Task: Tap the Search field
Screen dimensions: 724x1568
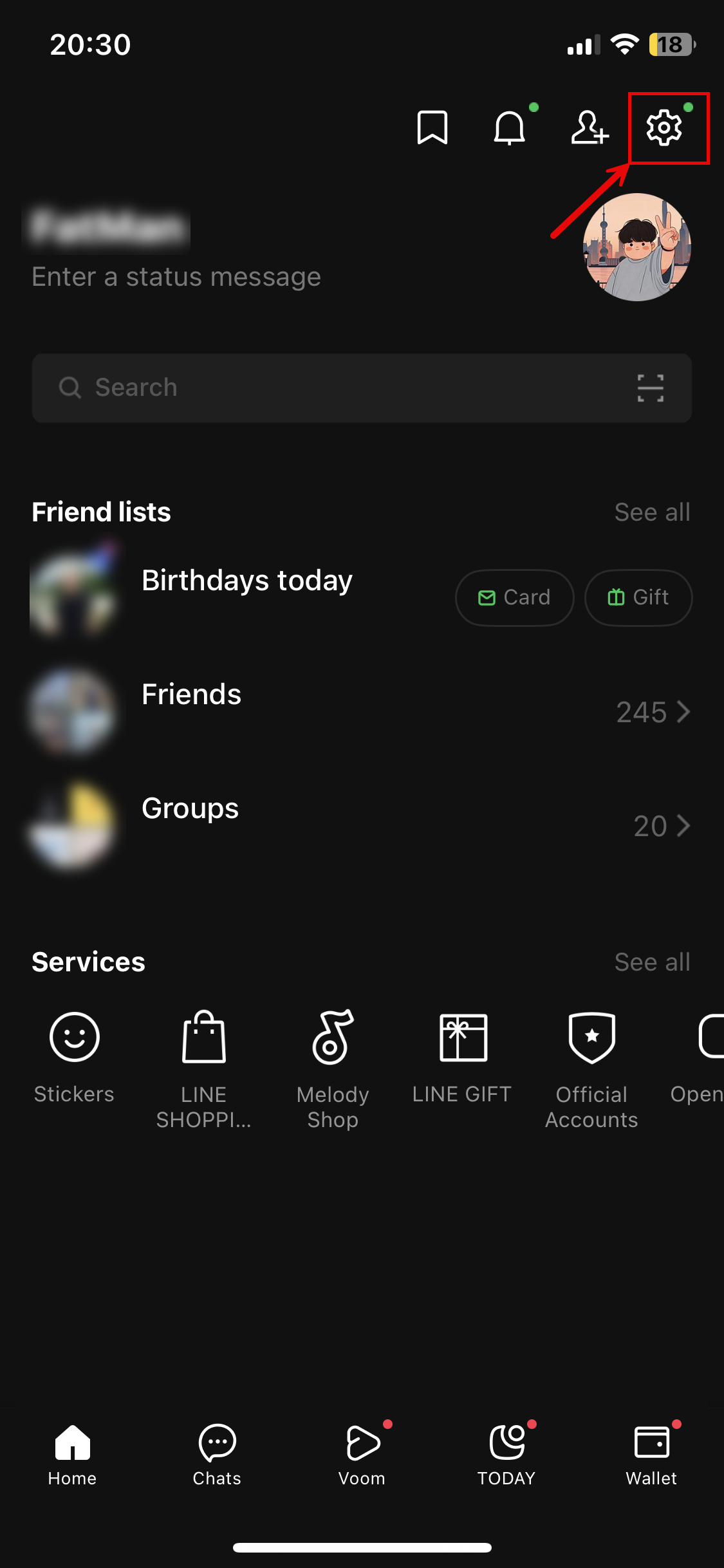Action: (335, 387)
